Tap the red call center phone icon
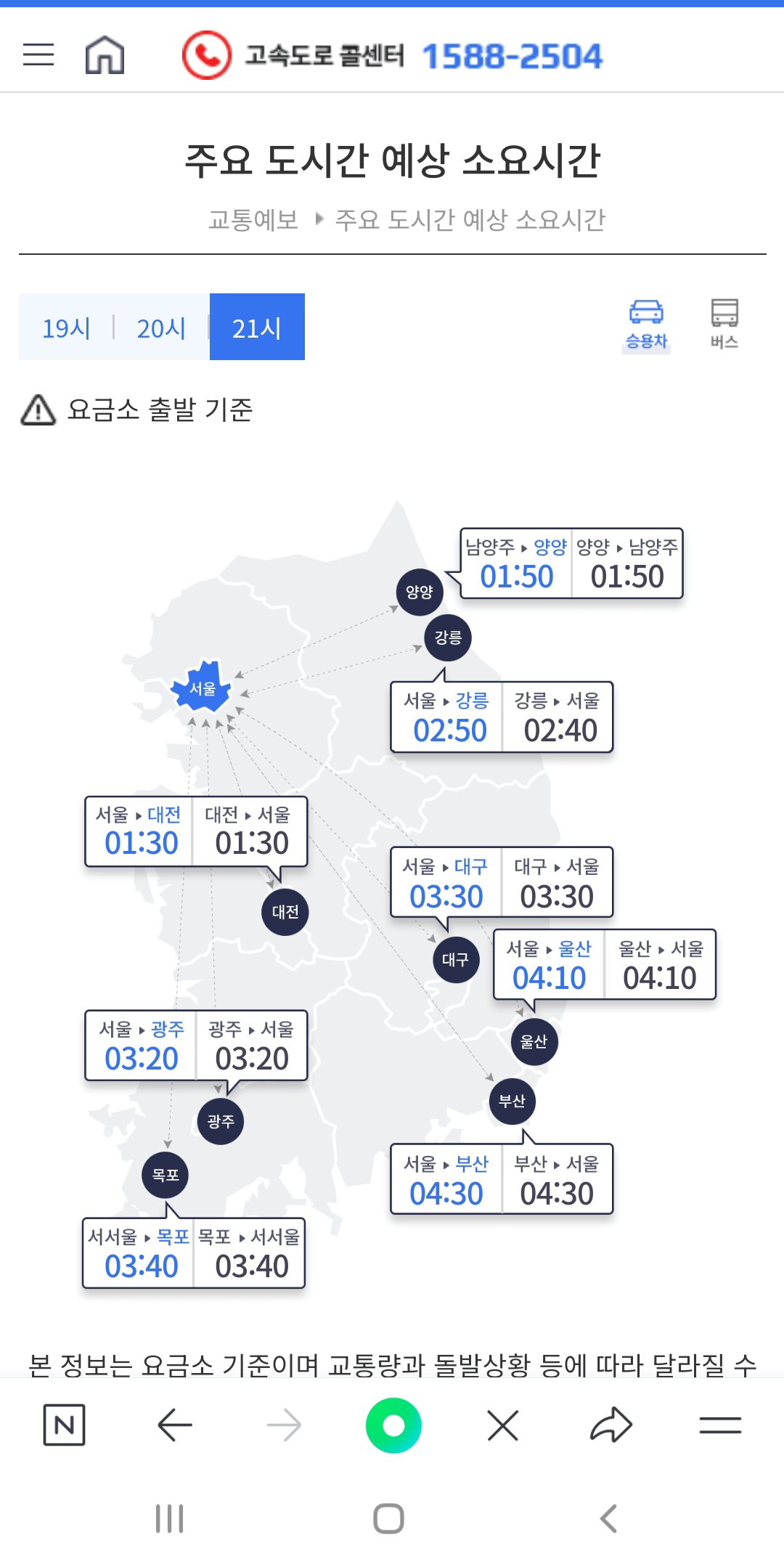 (205, 55)
